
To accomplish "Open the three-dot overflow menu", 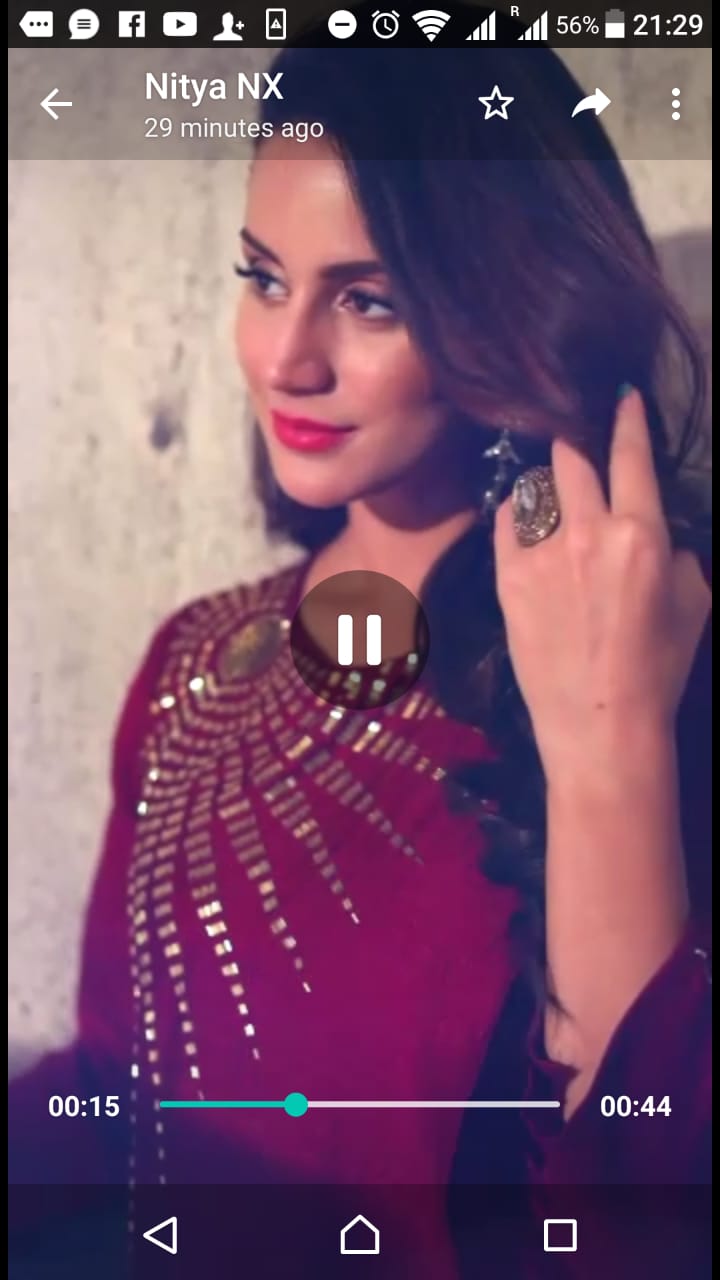I will coord(676,104).
